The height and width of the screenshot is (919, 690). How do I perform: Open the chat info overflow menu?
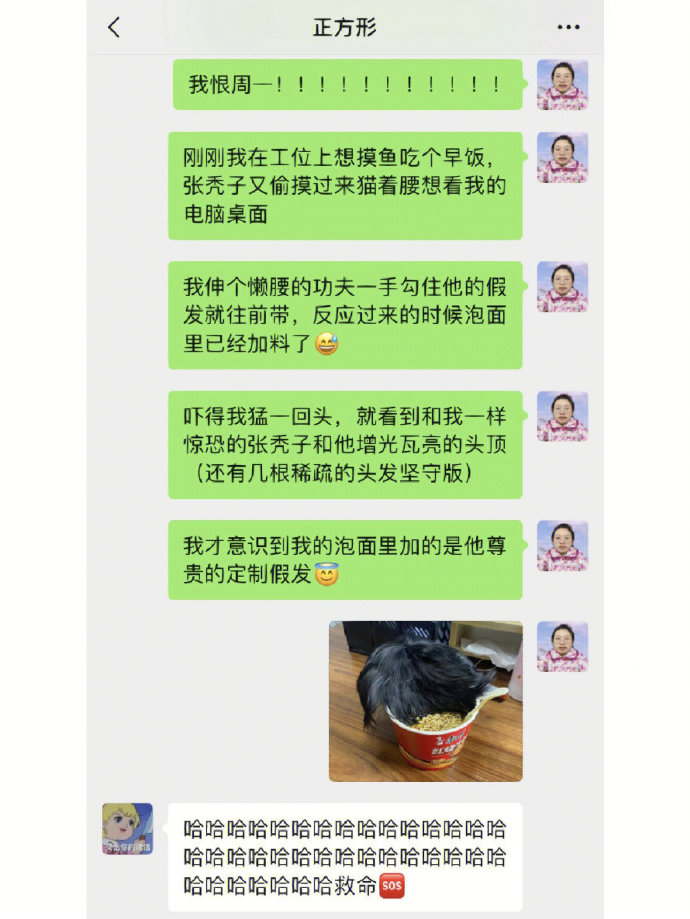(568, 28)
